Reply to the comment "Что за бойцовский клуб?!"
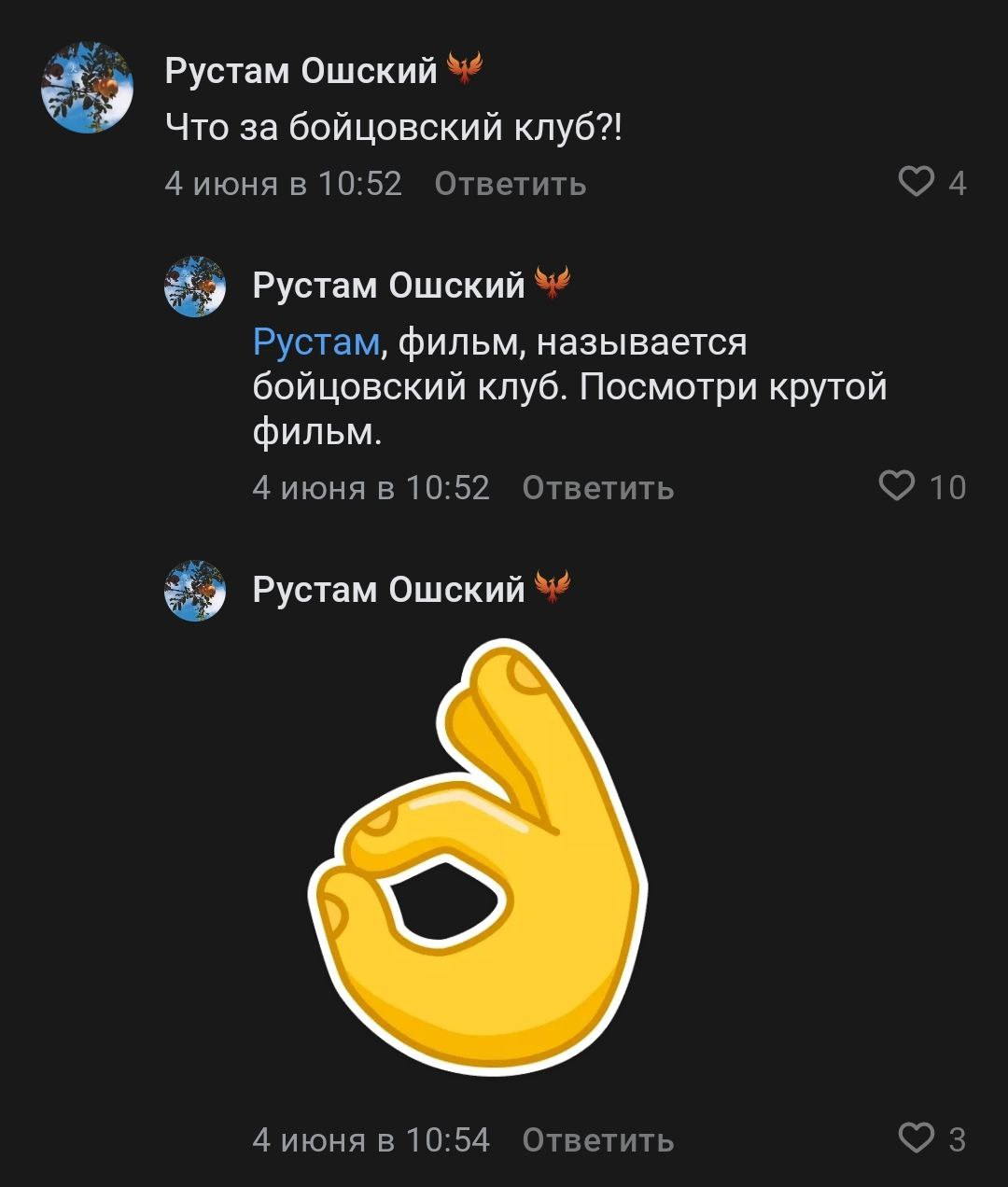The height and width of the screenshot is (1187, 1008). click(511, 184)
